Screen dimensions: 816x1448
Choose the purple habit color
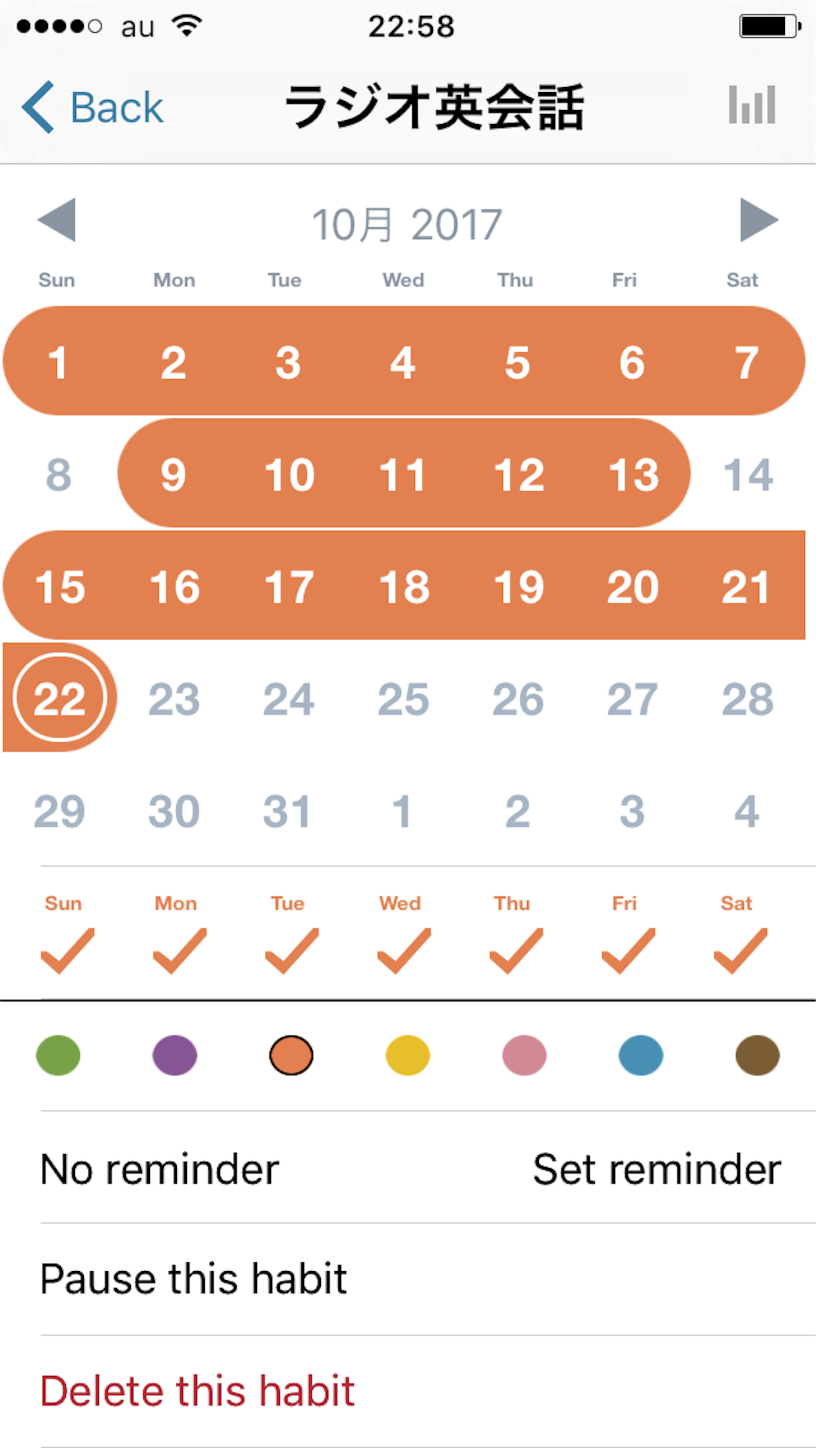[175, 1055]
